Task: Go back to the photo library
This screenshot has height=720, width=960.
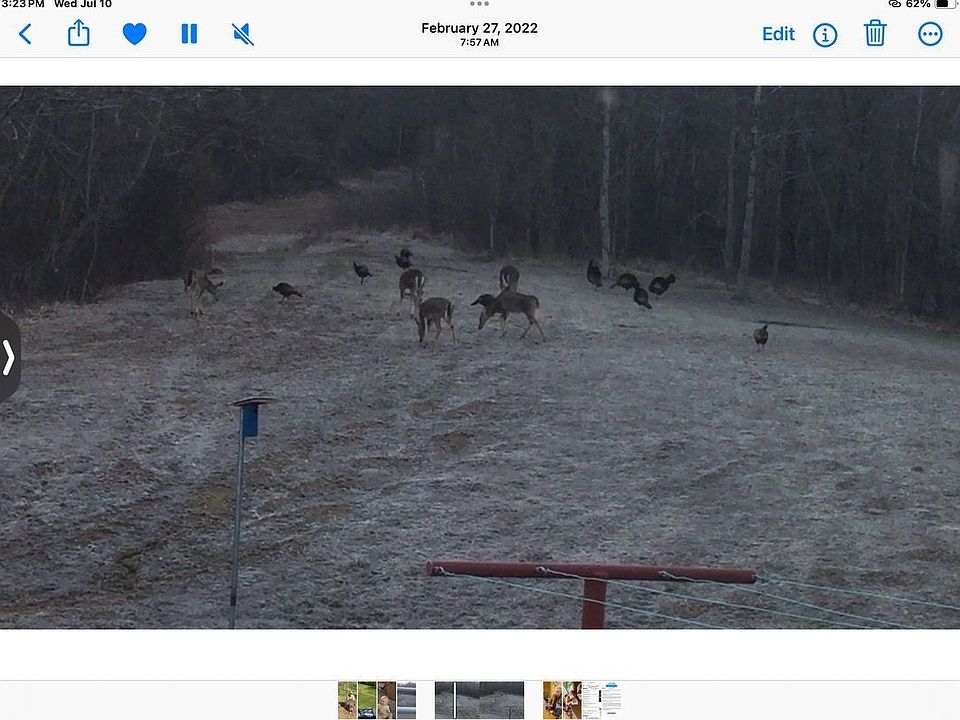Action: [25, 34]
